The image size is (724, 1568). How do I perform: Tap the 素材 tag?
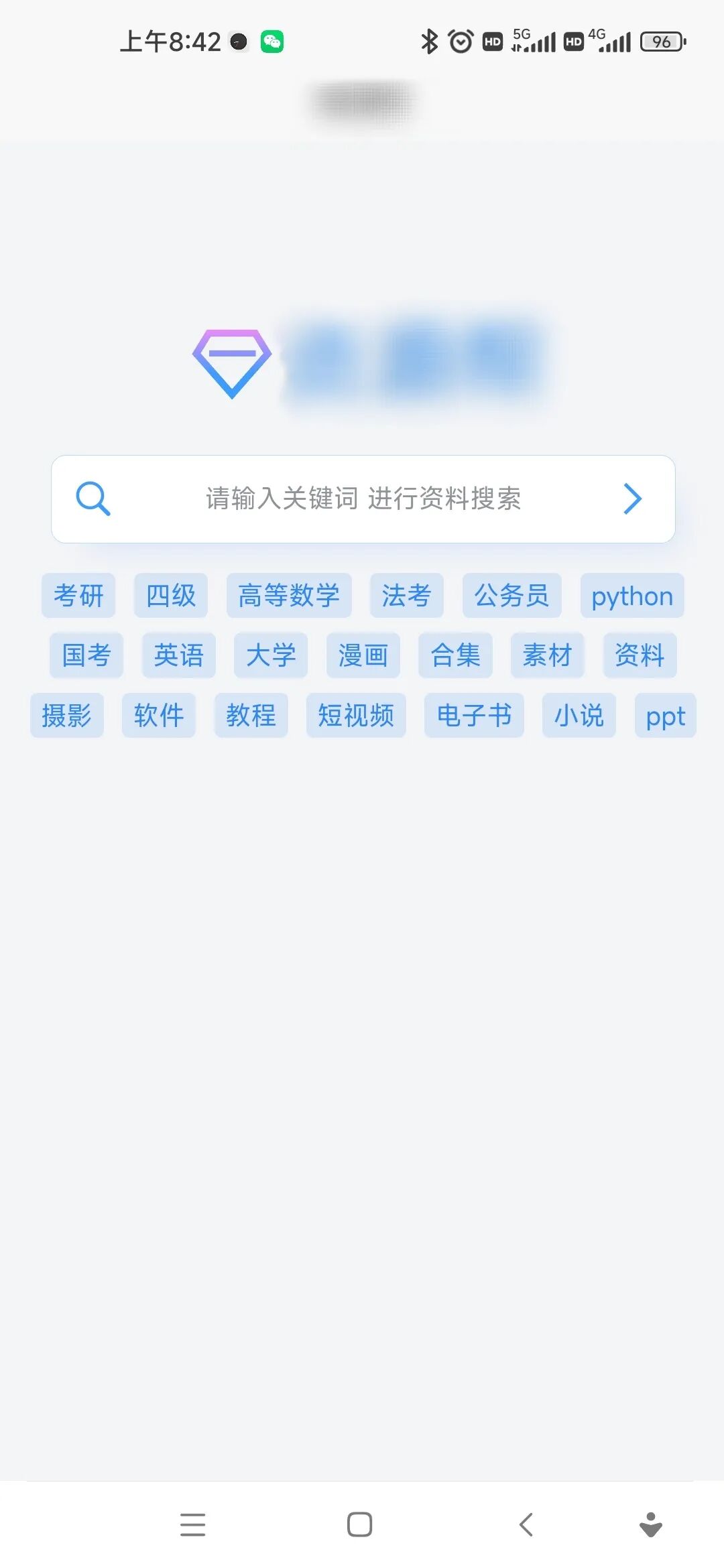click(547, 655)
